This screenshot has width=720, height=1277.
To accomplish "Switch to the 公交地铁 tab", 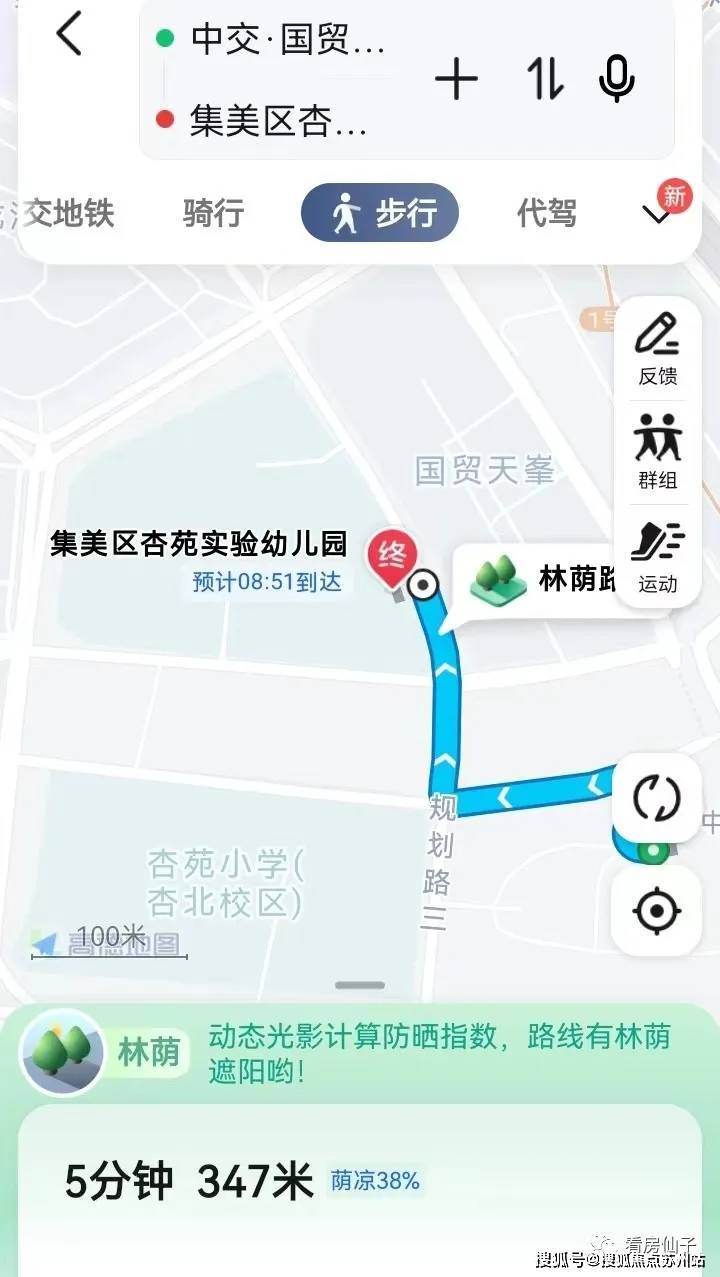I will [66, 213].
